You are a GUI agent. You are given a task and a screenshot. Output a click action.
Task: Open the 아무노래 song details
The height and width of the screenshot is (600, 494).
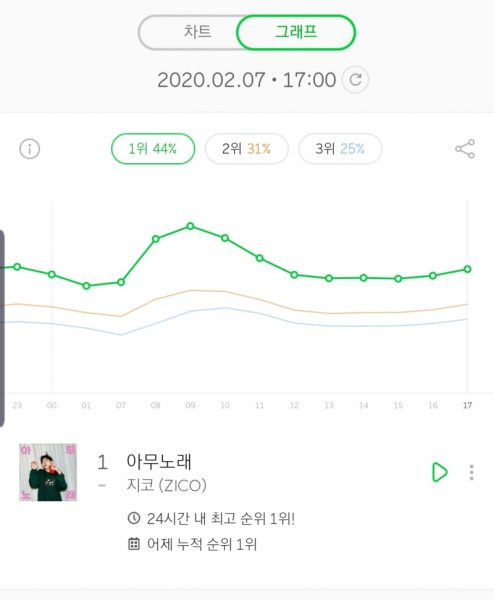click(x=159, y=461)
